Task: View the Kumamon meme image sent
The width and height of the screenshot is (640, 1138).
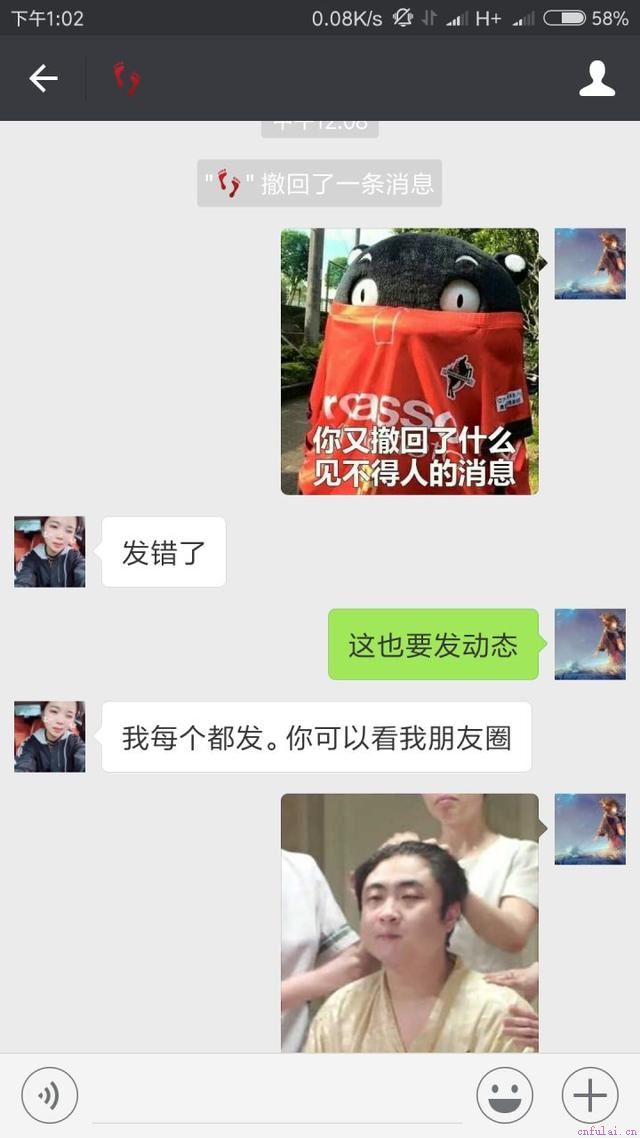Action: (409, 361)
